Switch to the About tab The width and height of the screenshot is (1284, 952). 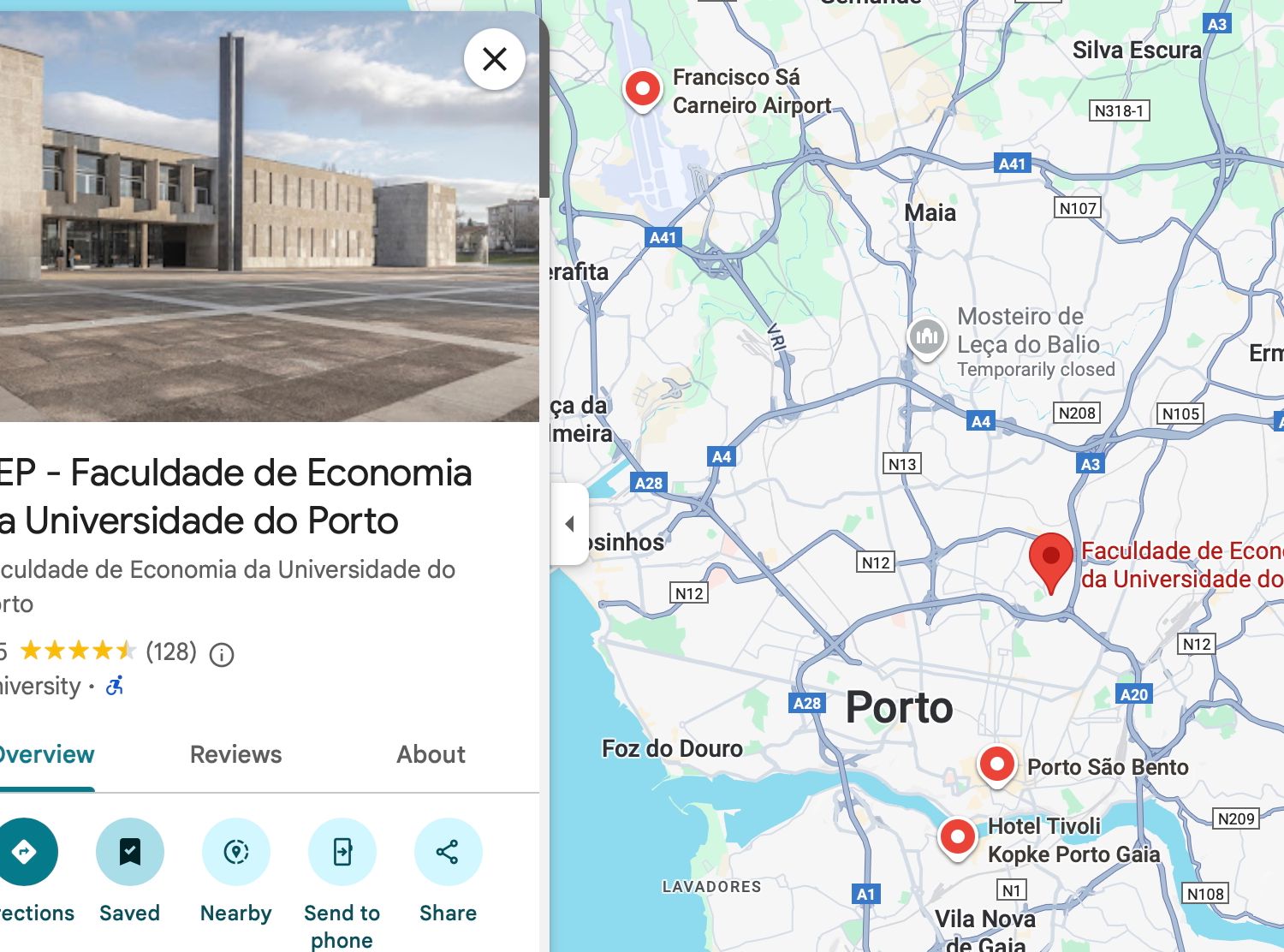pyautogui.click(x=431, y=754)
